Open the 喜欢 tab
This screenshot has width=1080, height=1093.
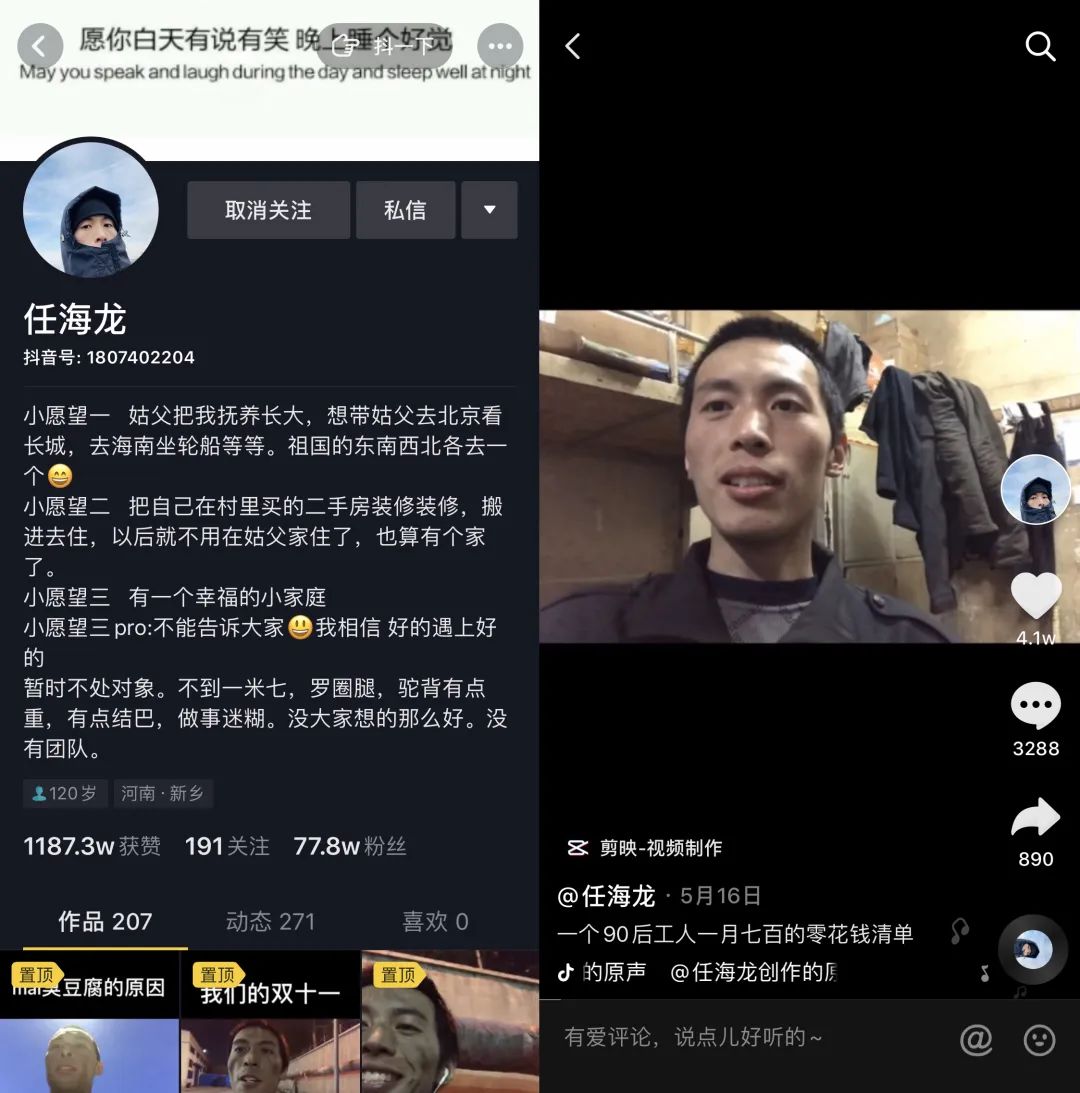(x=434, y=921)
